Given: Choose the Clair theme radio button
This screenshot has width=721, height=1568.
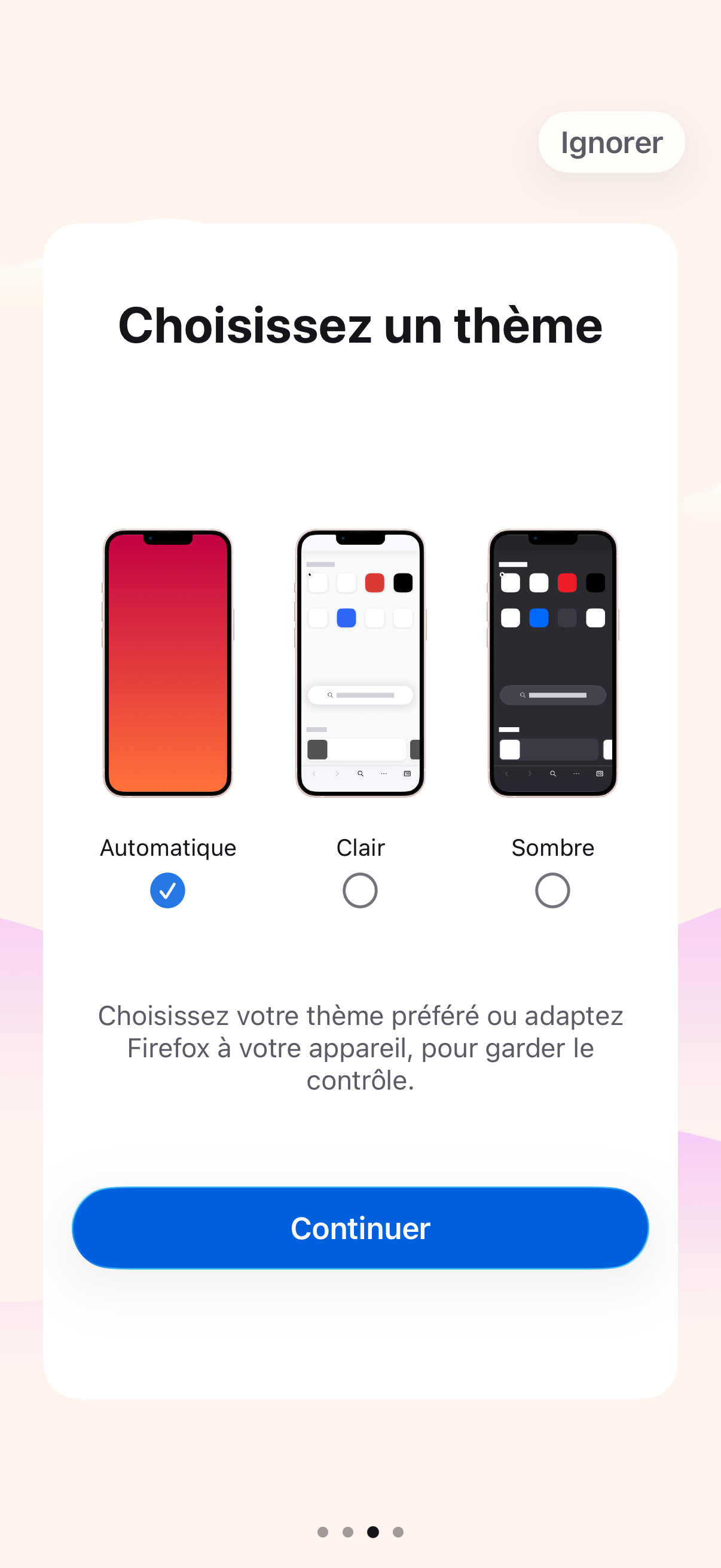Looking at the screenshot, I should pyautogui.click(x=360, y=890).
